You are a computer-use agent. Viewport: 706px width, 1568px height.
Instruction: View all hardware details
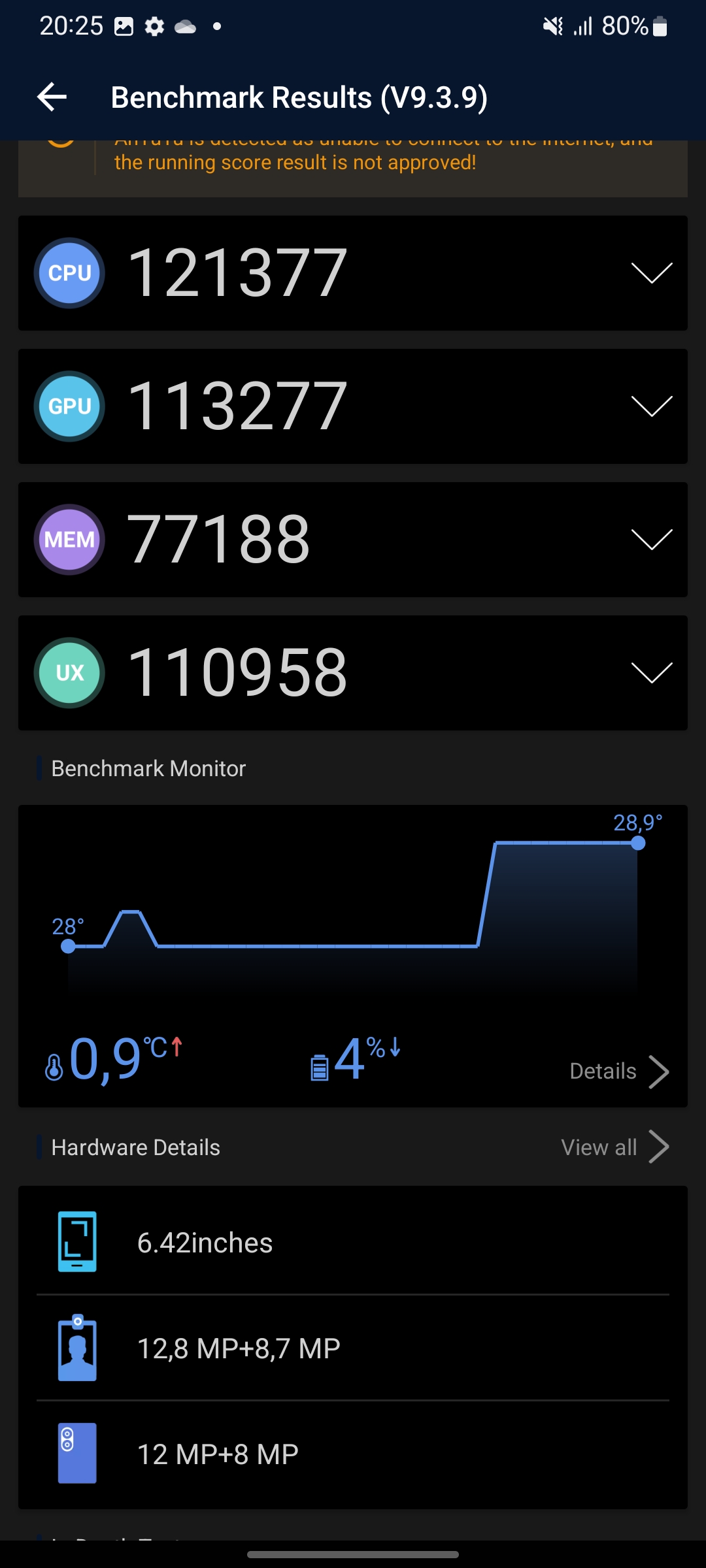coord(614,1147)
